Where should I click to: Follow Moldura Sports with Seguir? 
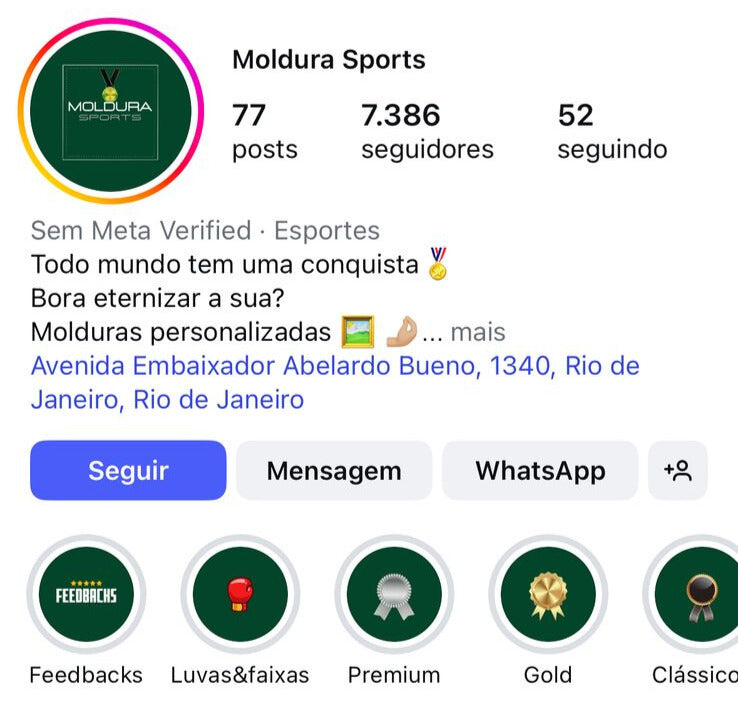128,470
